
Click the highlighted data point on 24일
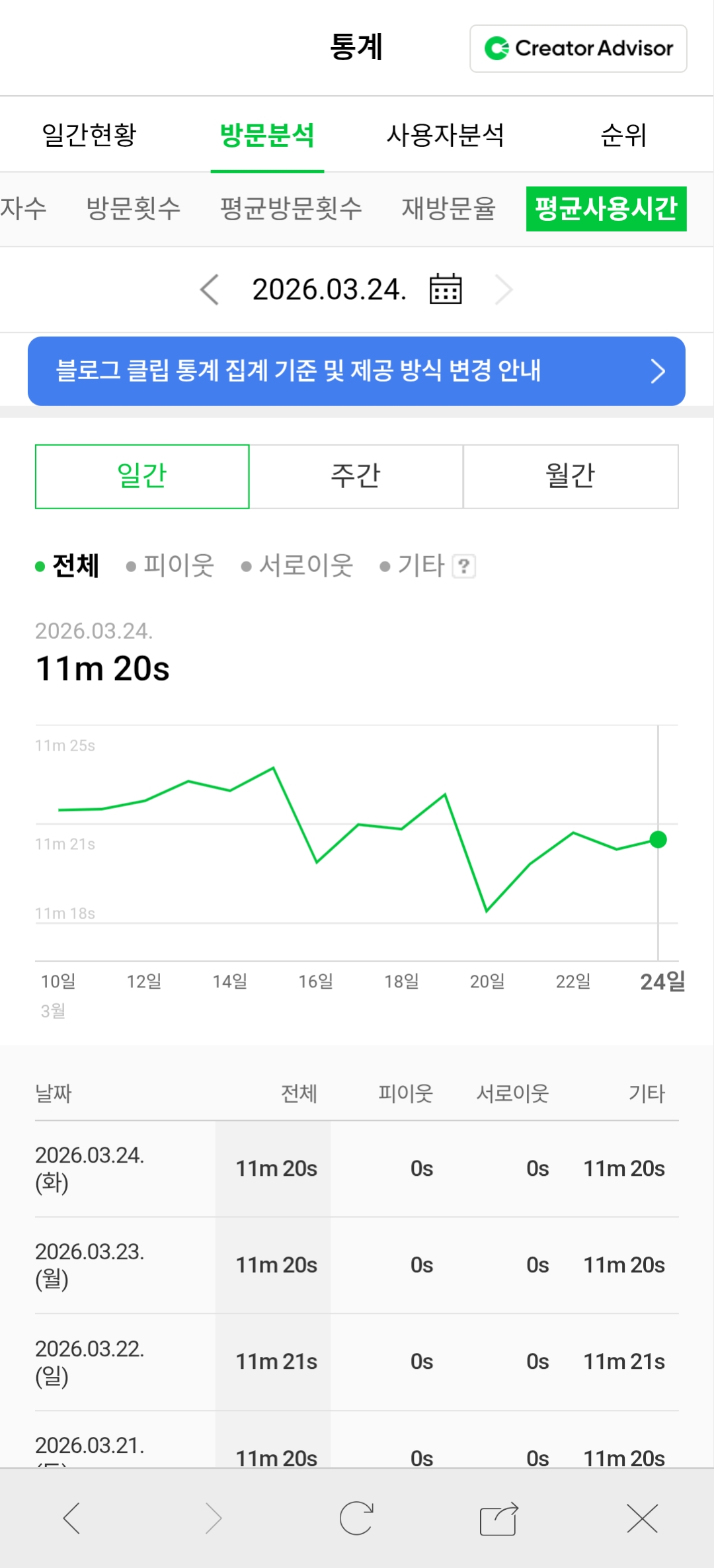[x=658, y=841]
